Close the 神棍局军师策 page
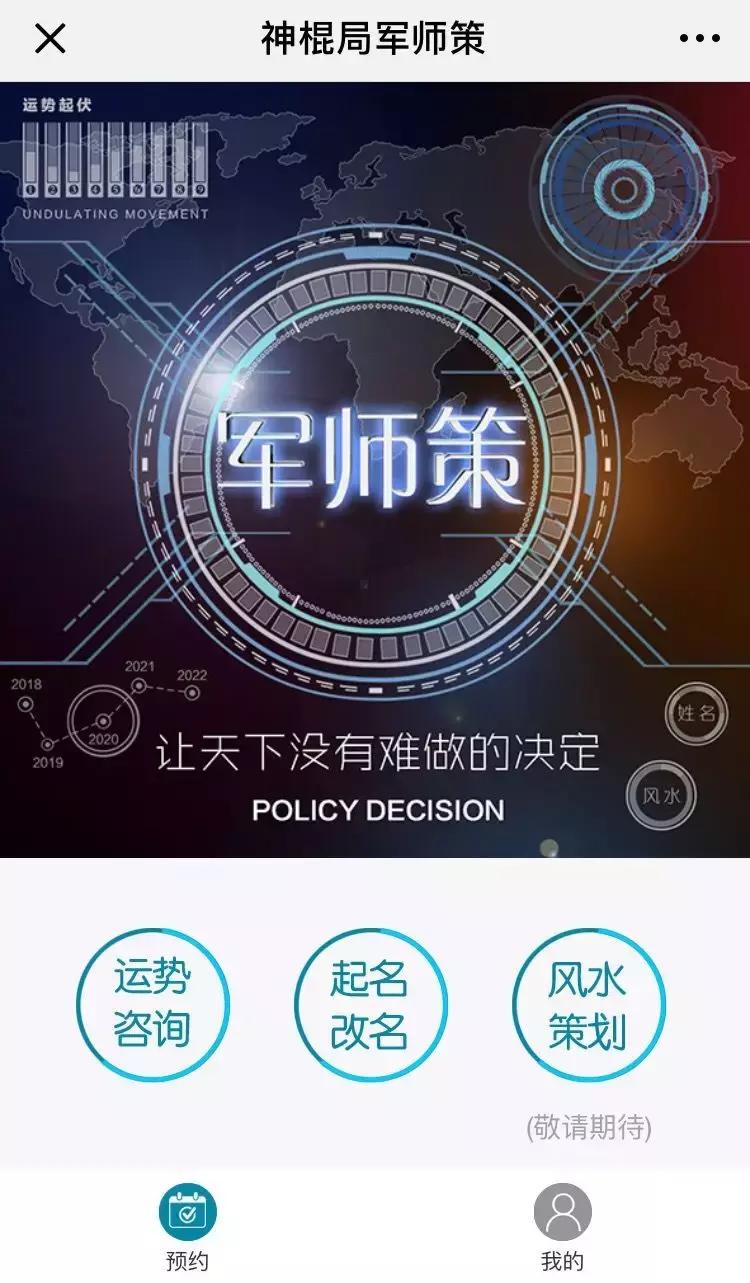Viewport: 750px width, 1283px height. tap(50, 39)
